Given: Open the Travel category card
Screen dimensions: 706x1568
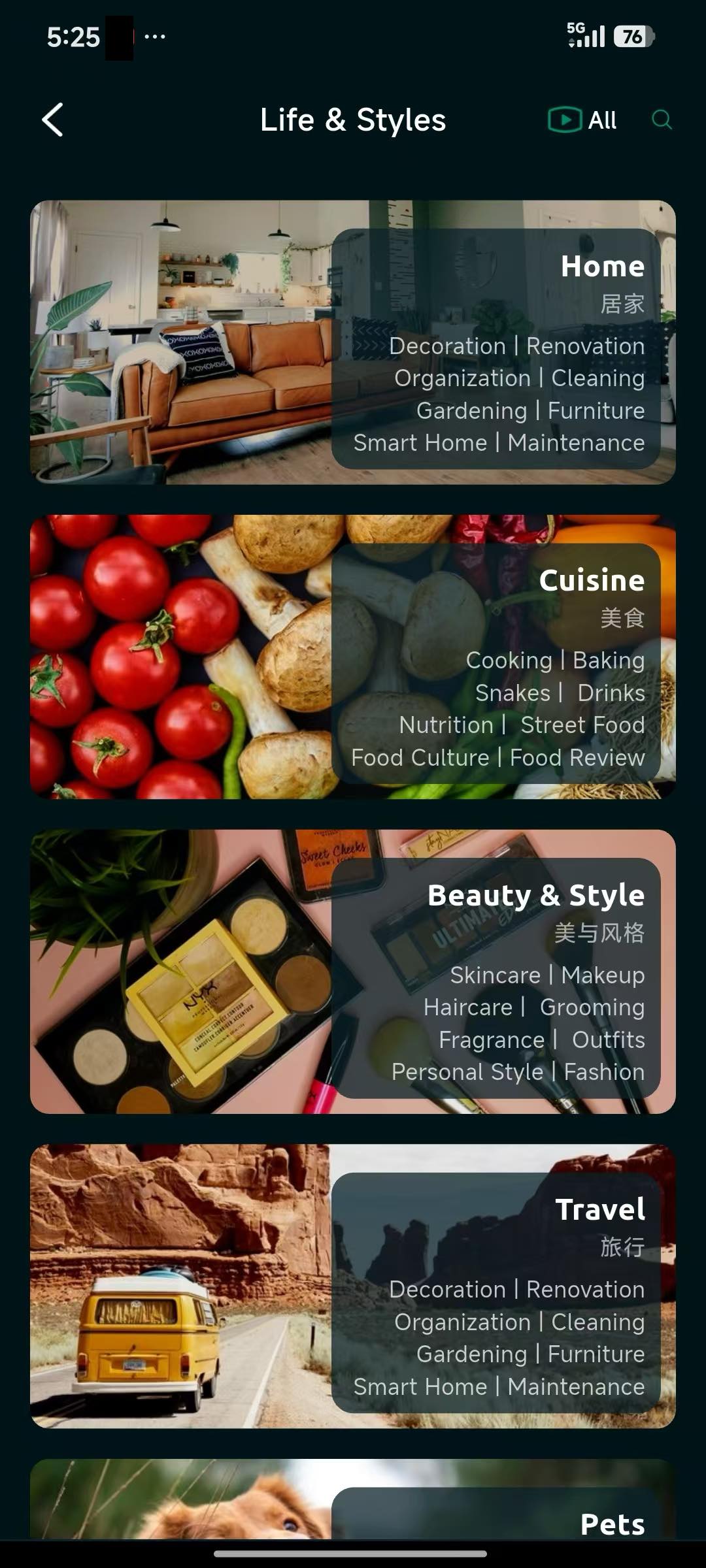Looking at the screenshot, I should click(353, 1286).
